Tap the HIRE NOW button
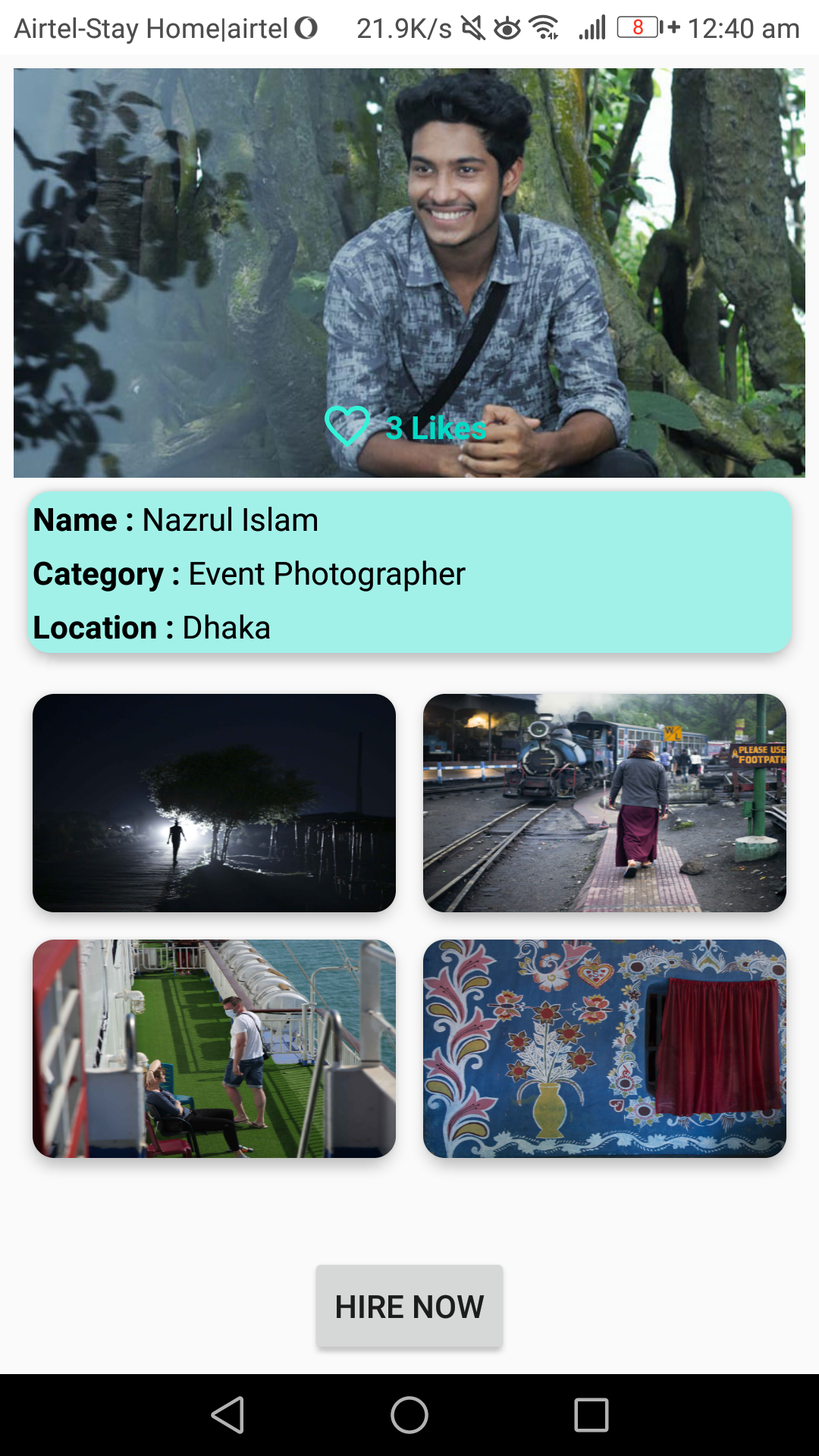Image resolution: width=819 pixels, height=1456 pixels. 409,1306
